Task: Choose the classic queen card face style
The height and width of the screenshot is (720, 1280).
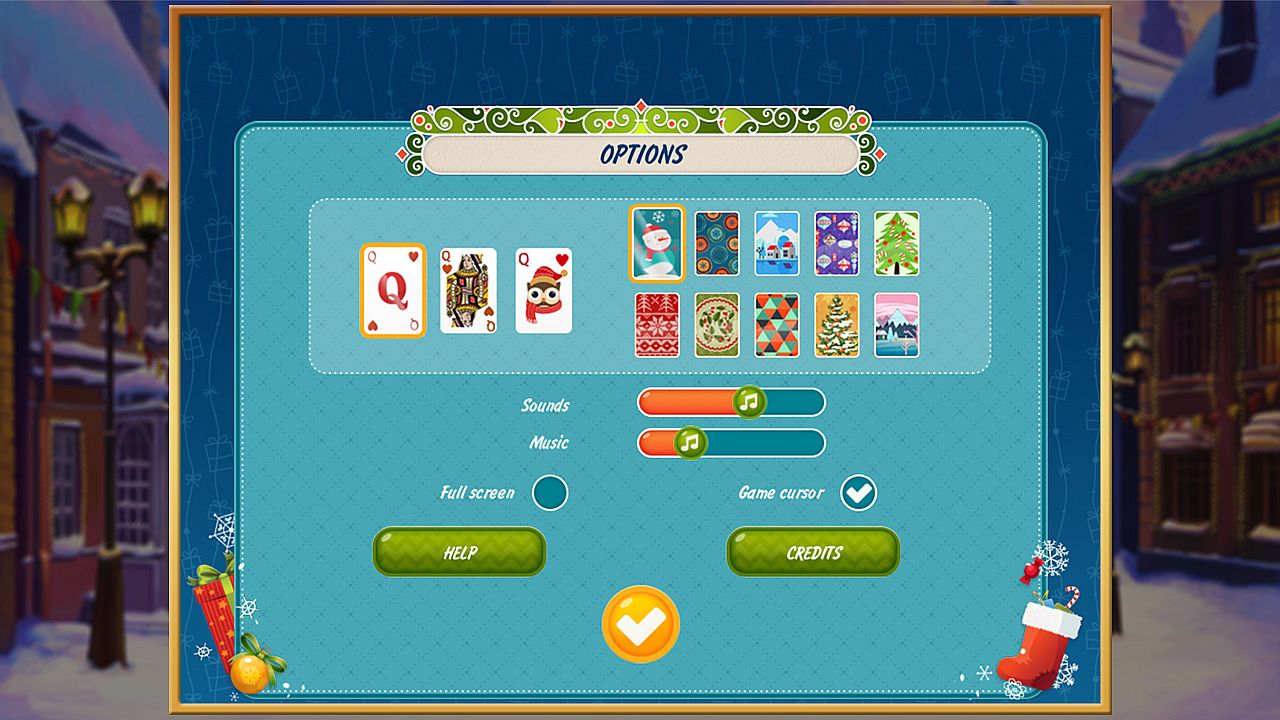Action: [468, 290]
